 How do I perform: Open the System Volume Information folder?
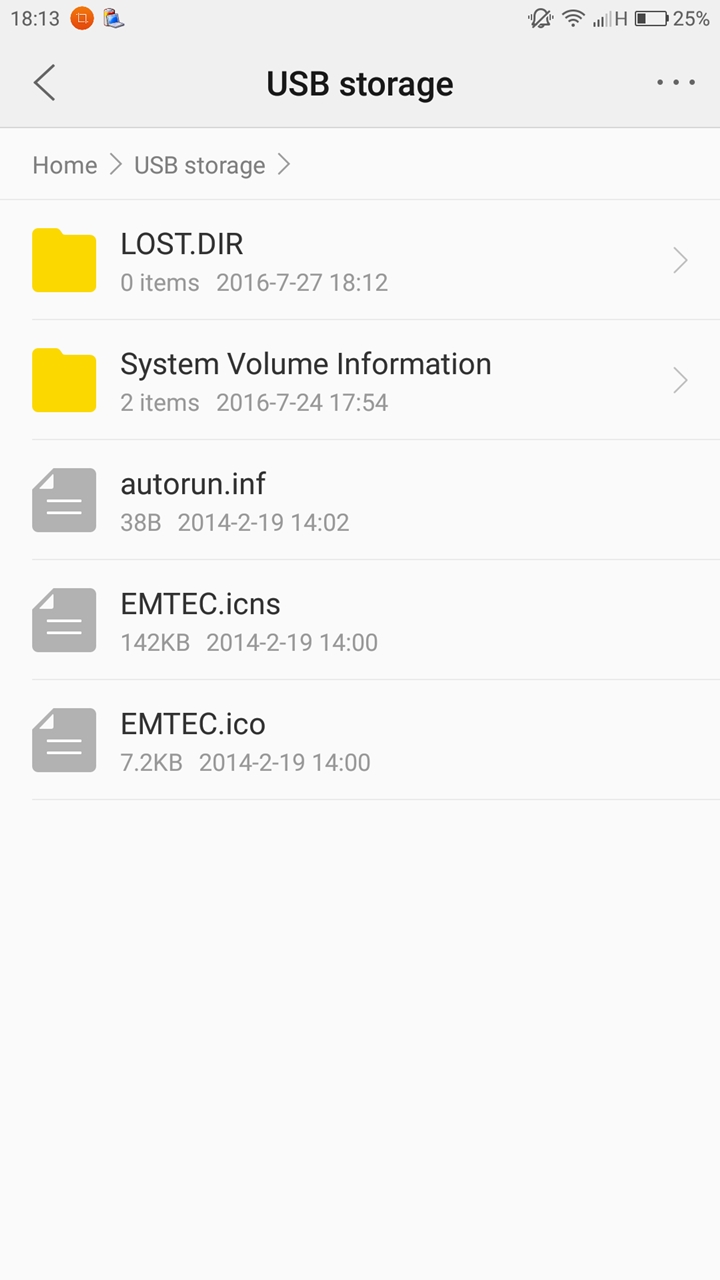360,380
